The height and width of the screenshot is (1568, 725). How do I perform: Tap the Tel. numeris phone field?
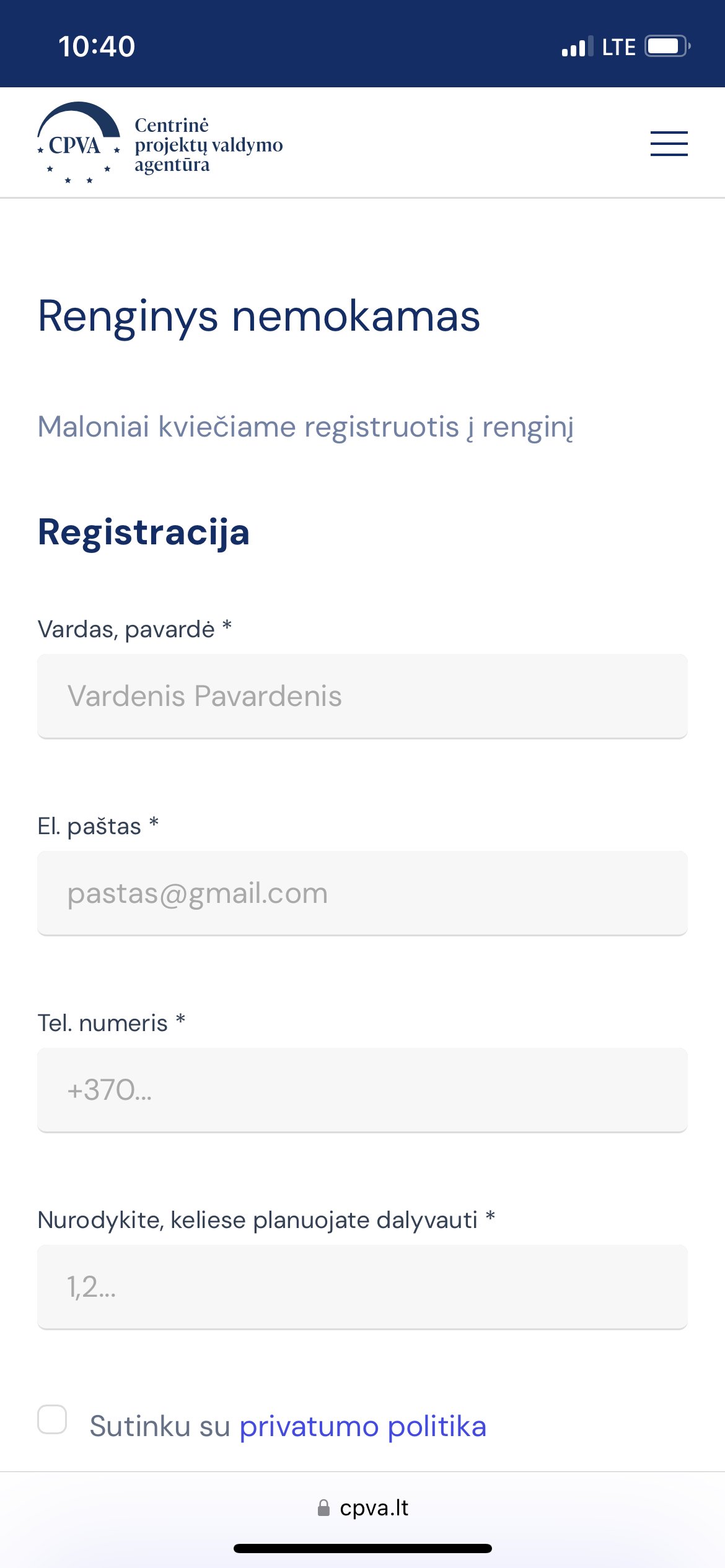click(x=362, y=1090)
